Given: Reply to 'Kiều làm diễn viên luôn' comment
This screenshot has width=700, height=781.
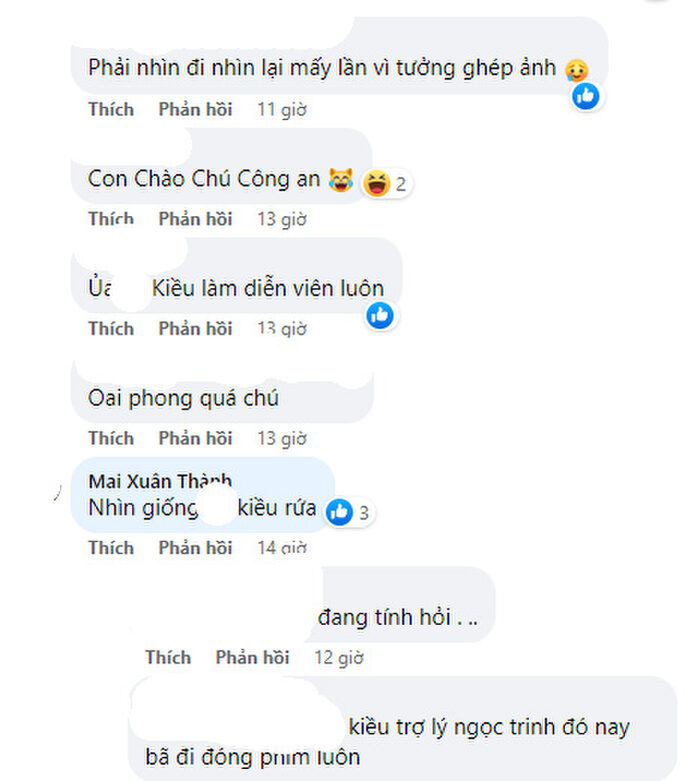Looking at the screenshot, I should (x=196, y=329).
